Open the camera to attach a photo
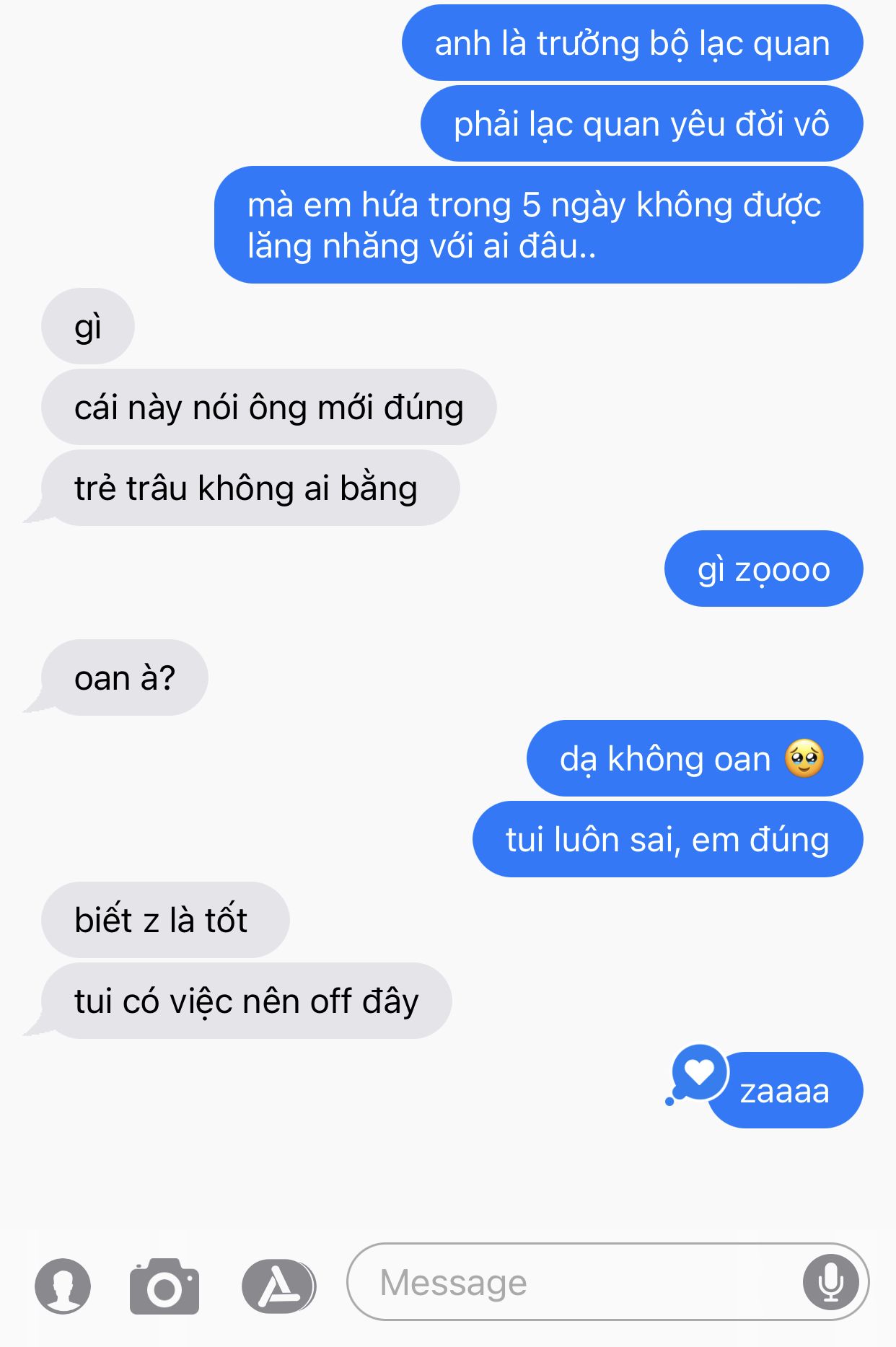 coord(164,1286)
